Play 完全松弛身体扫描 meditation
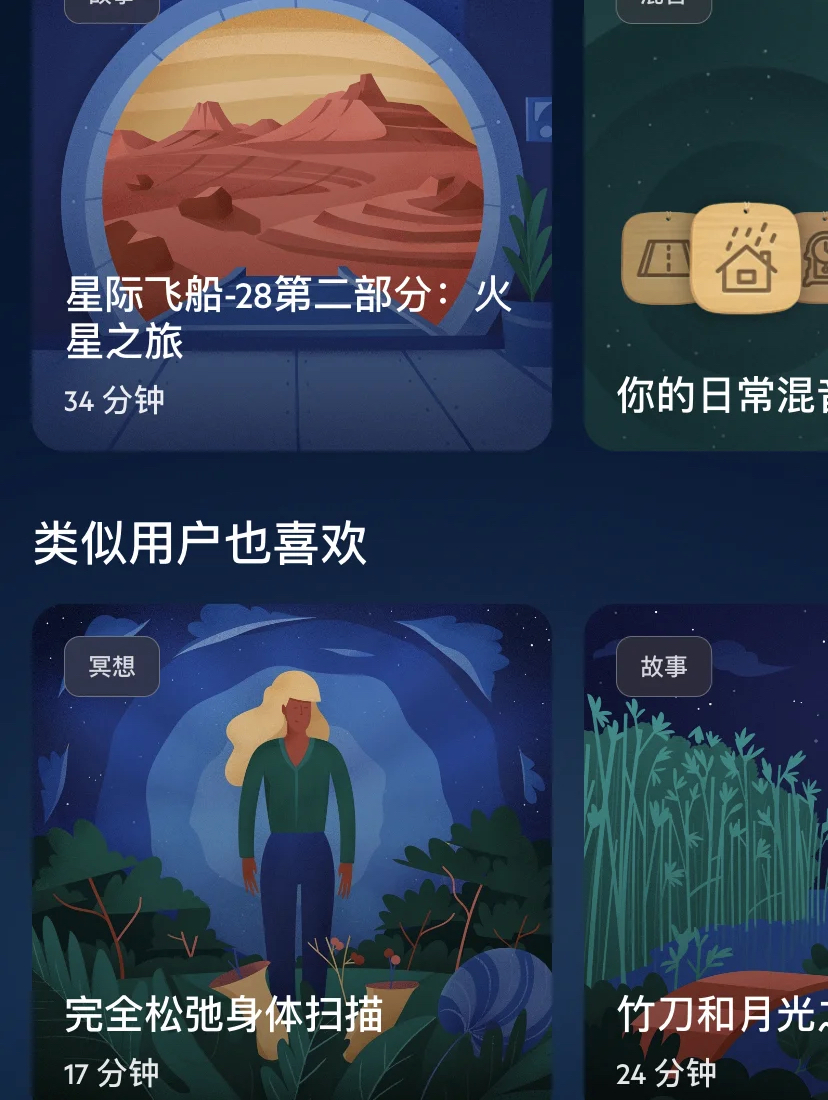The image size is (828, 1100). [x=292, y=850]
